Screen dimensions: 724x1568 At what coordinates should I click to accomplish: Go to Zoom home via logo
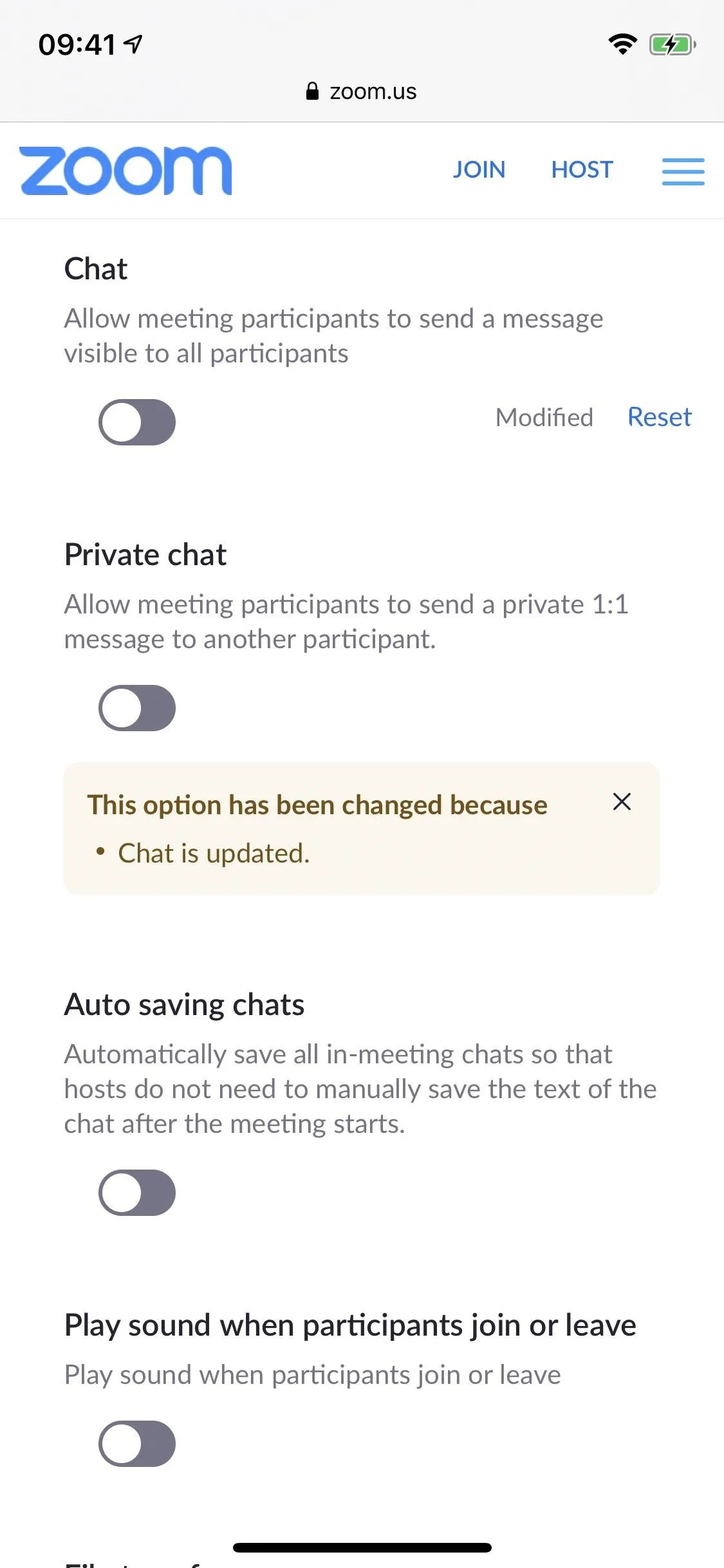click(x=125, y=171)
